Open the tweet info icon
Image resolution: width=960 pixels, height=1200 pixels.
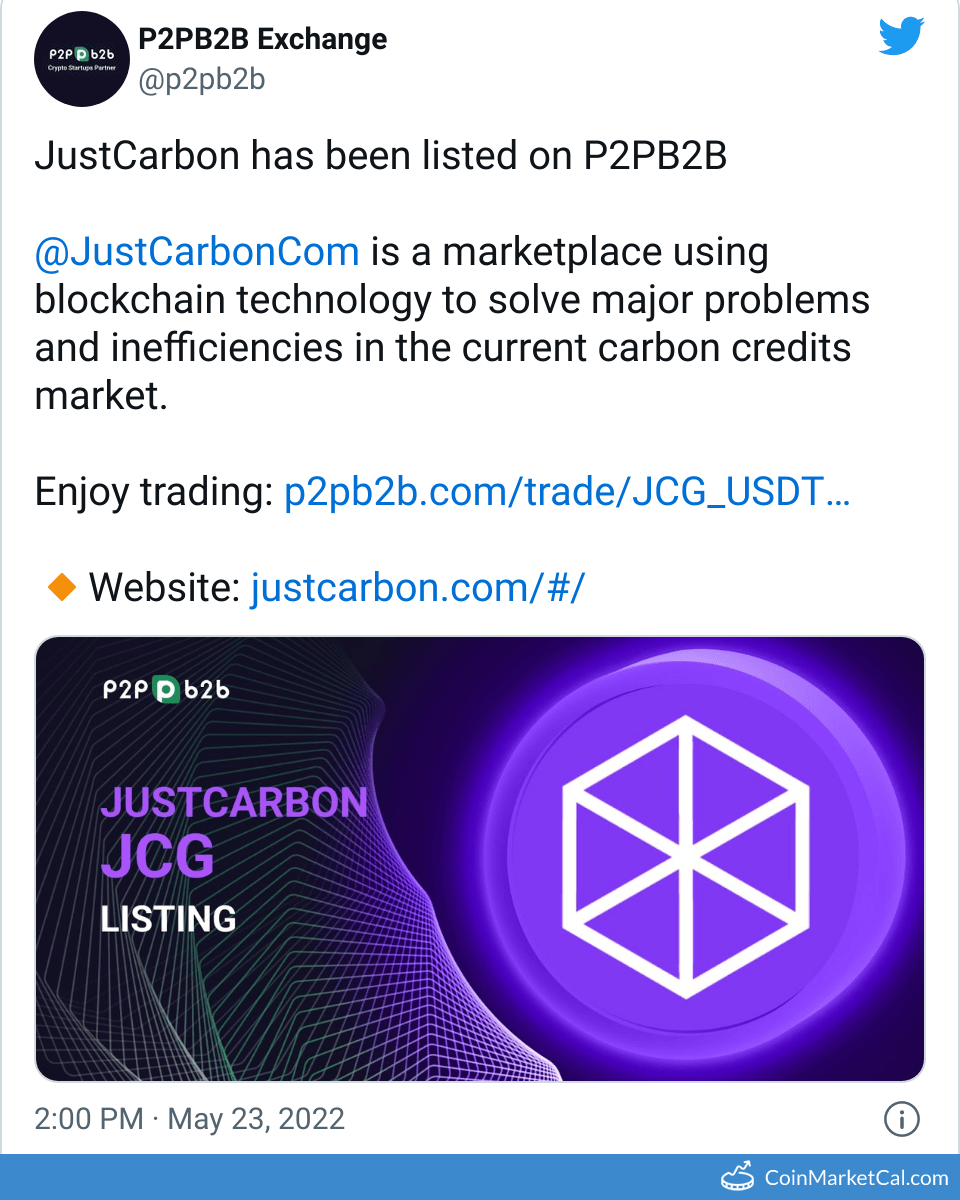pos(902,1119)
